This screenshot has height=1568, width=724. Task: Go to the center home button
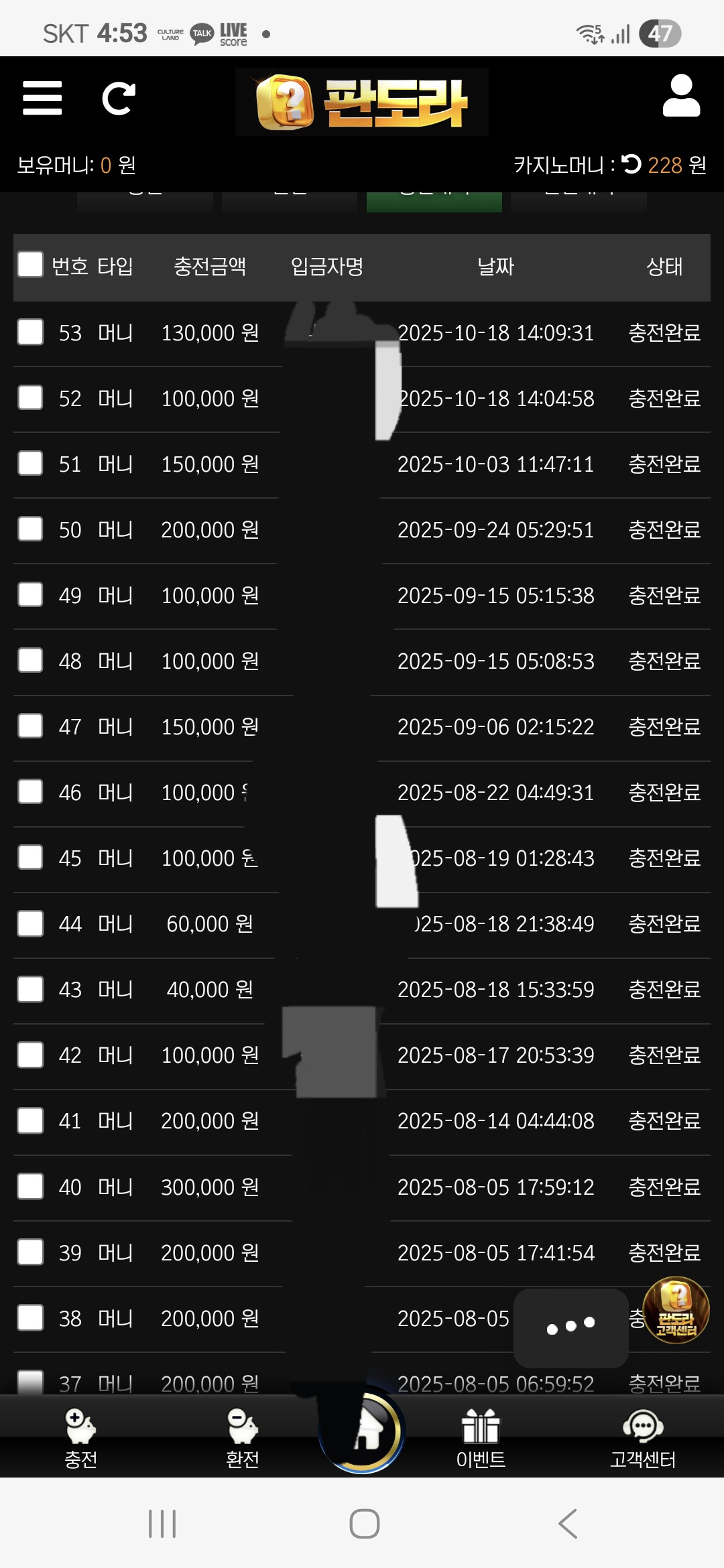(x=362, y=1431)
